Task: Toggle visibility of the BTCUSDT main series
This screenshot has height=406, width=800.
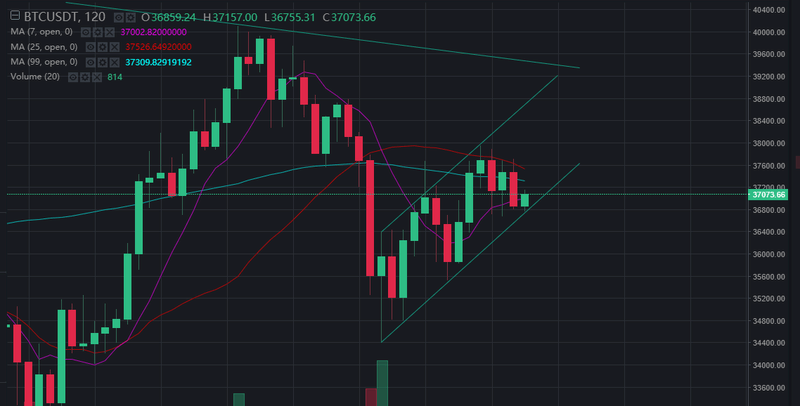Action: 118,17
